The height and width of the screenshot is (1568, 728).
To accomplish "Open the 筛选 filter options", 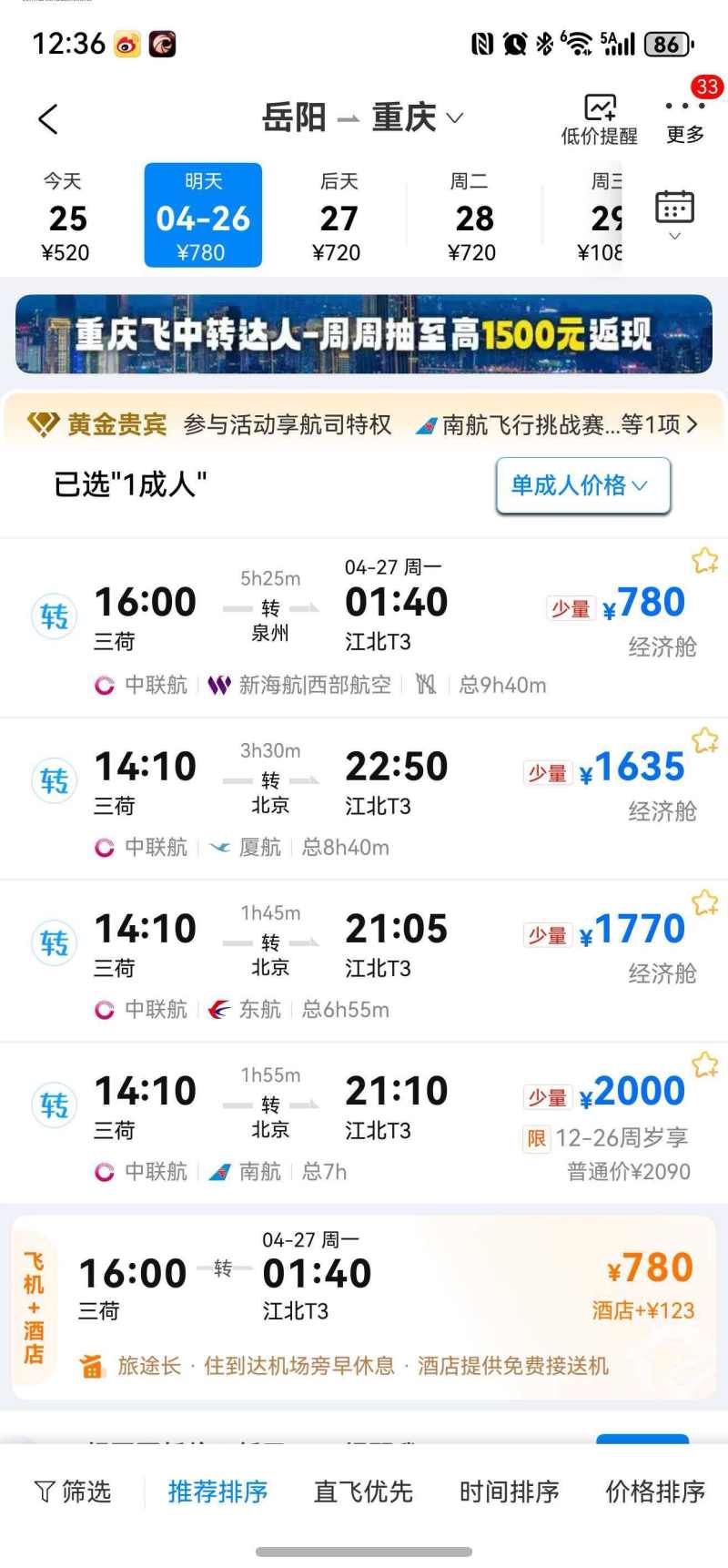I will point(73,1492).
